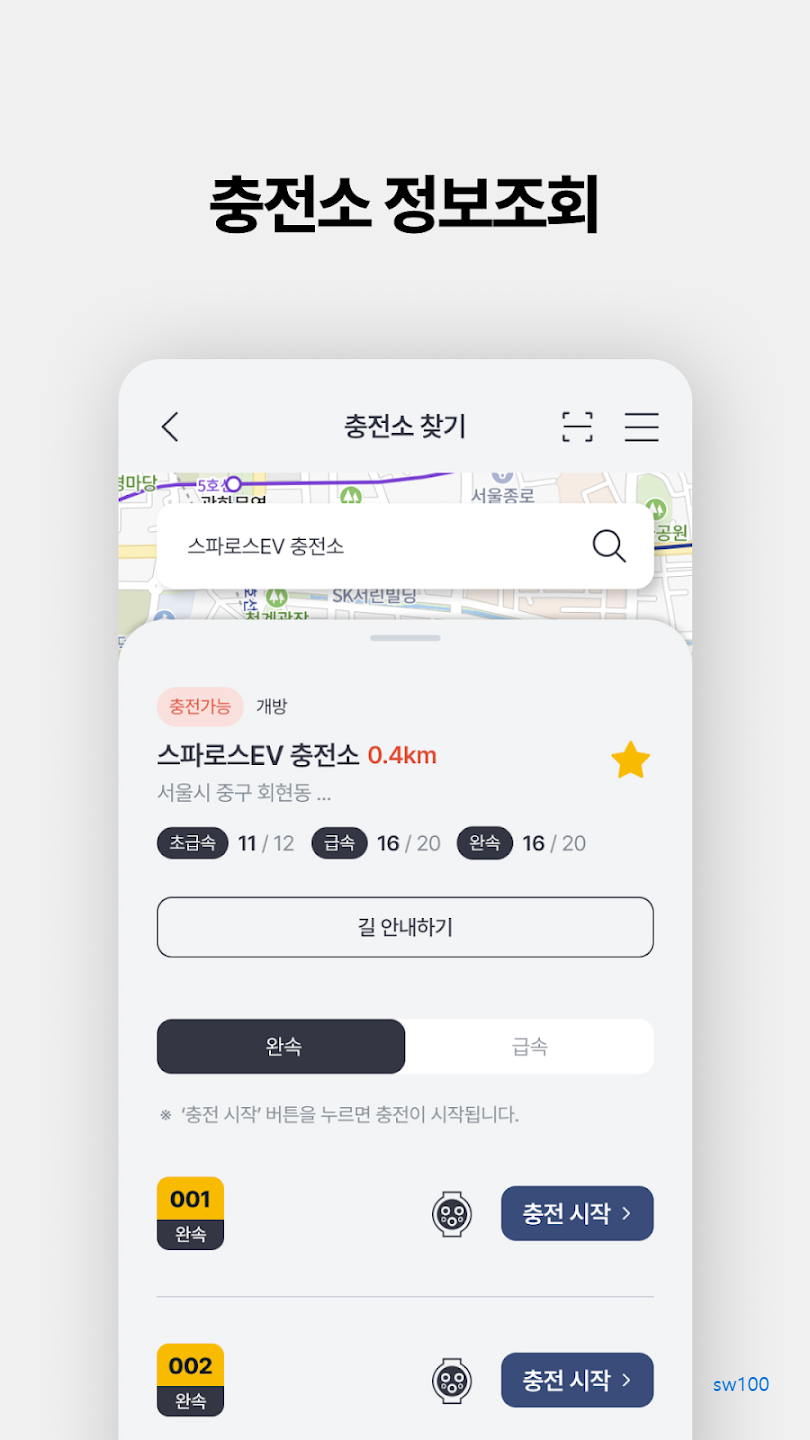This screenshot has width=810, height=1440.
Task: Click the 개방 status label
Action: pos(271,706)
